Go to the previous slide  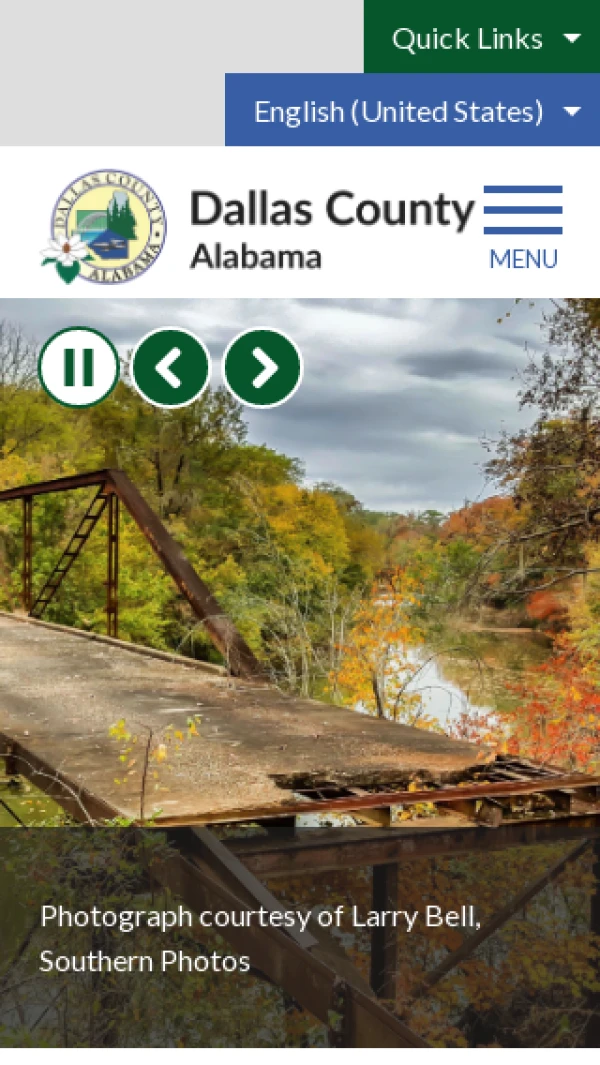pos(171,368)
